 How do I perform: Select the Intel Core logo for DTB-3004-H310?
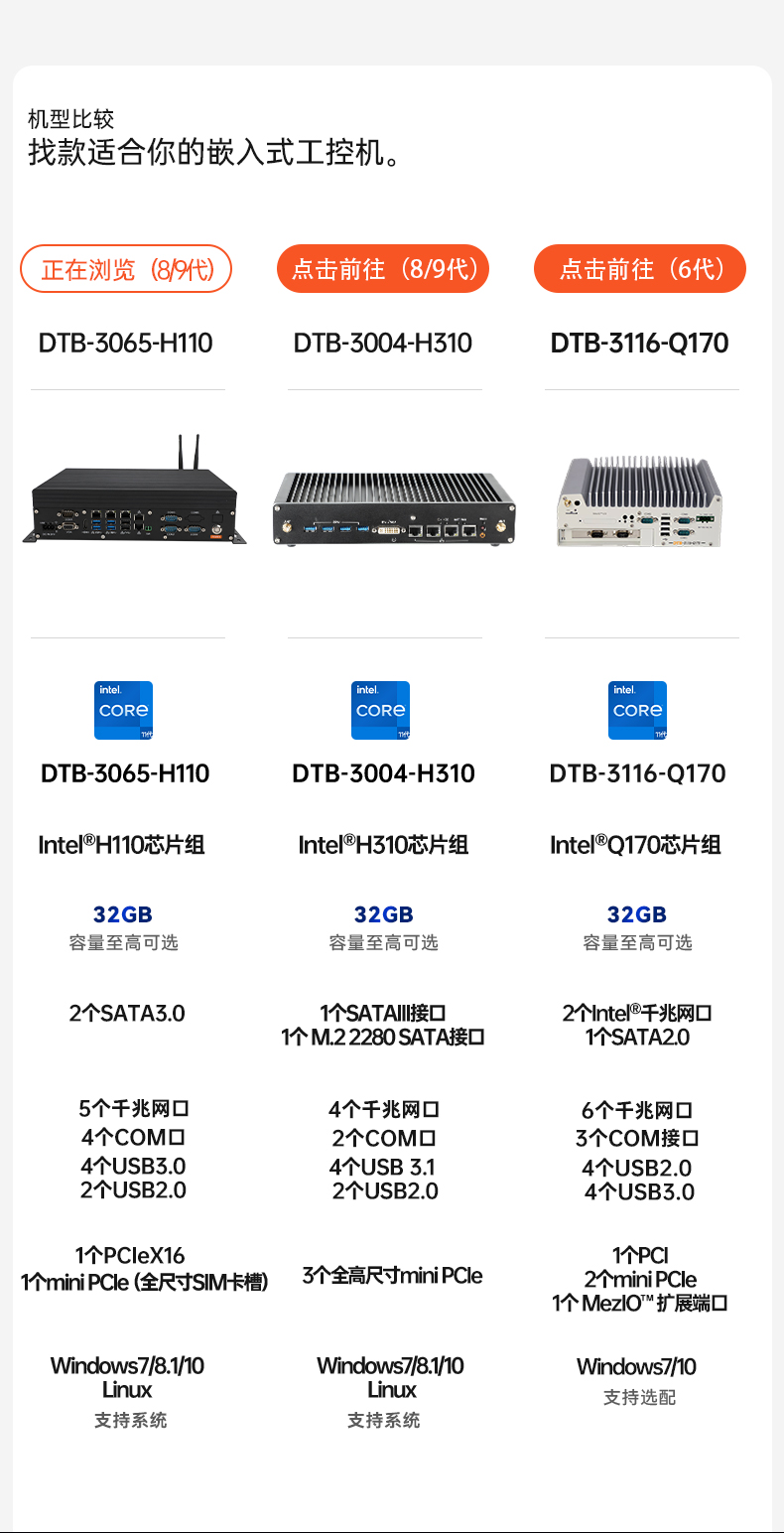click(x=380, y=710)
